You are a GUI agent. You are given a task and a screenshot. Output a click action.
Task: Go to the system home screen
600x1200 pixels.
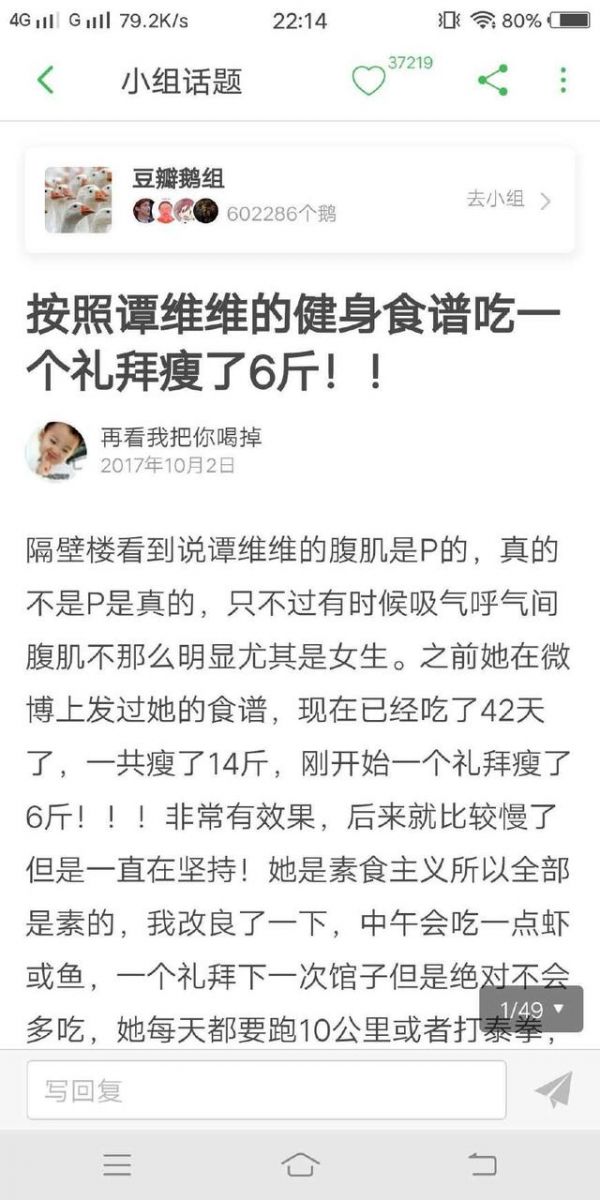(300, 1164)
